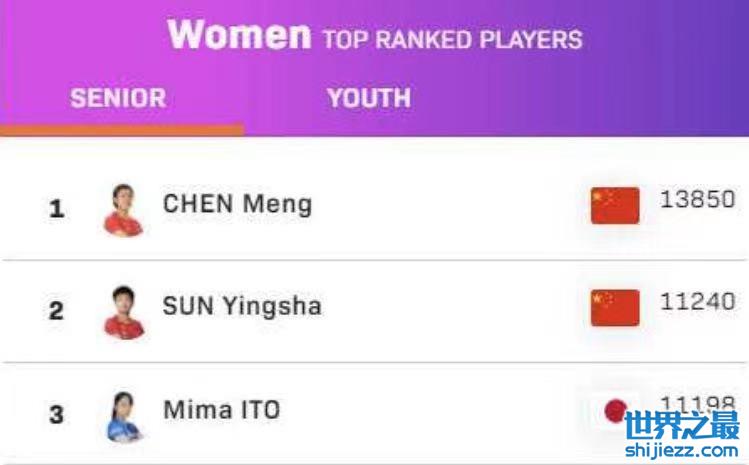Screen dimensions: 749x465
Task: View SUN Yingsha's ranking details
Action: (x=242, y=306)
